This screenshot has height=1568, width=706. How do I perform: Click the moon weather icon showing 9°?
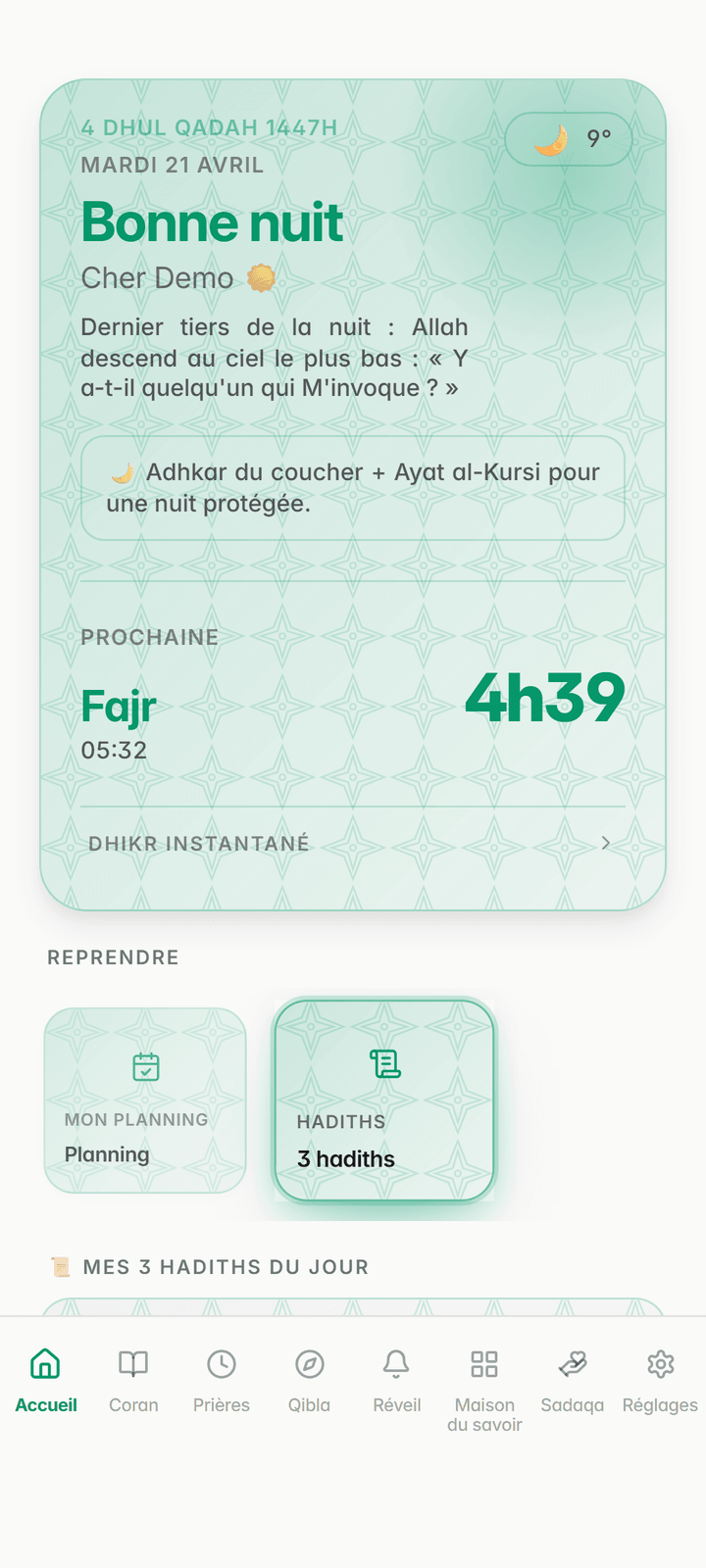click(551, 139)
